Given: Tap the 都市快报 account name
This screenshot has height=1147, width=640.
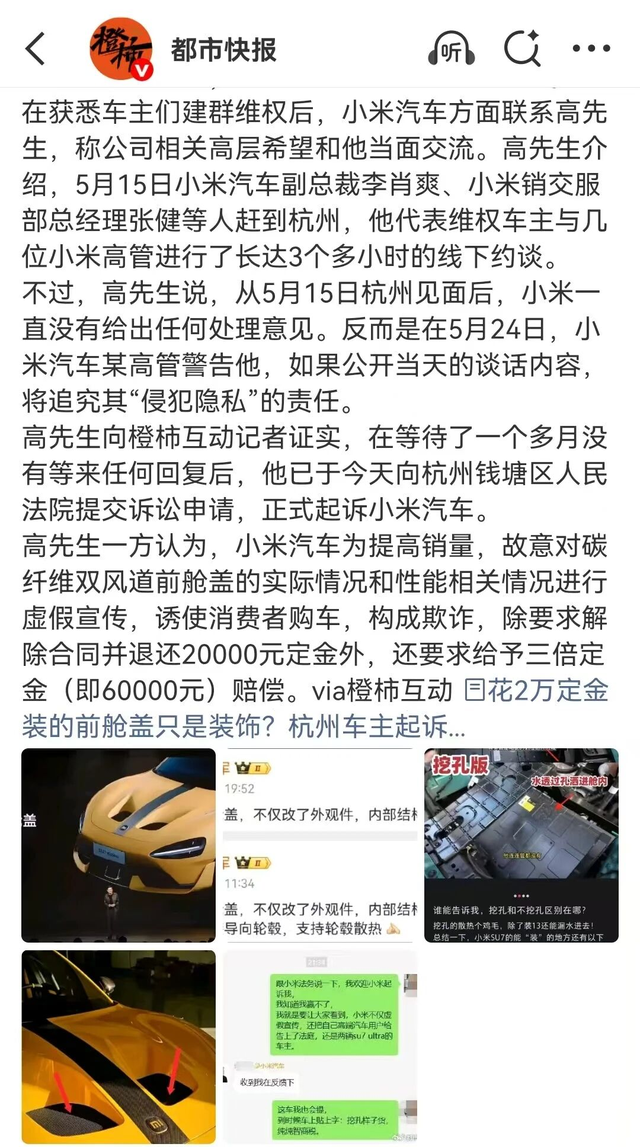Looking at the screenshot, I should tap(223, 49).
